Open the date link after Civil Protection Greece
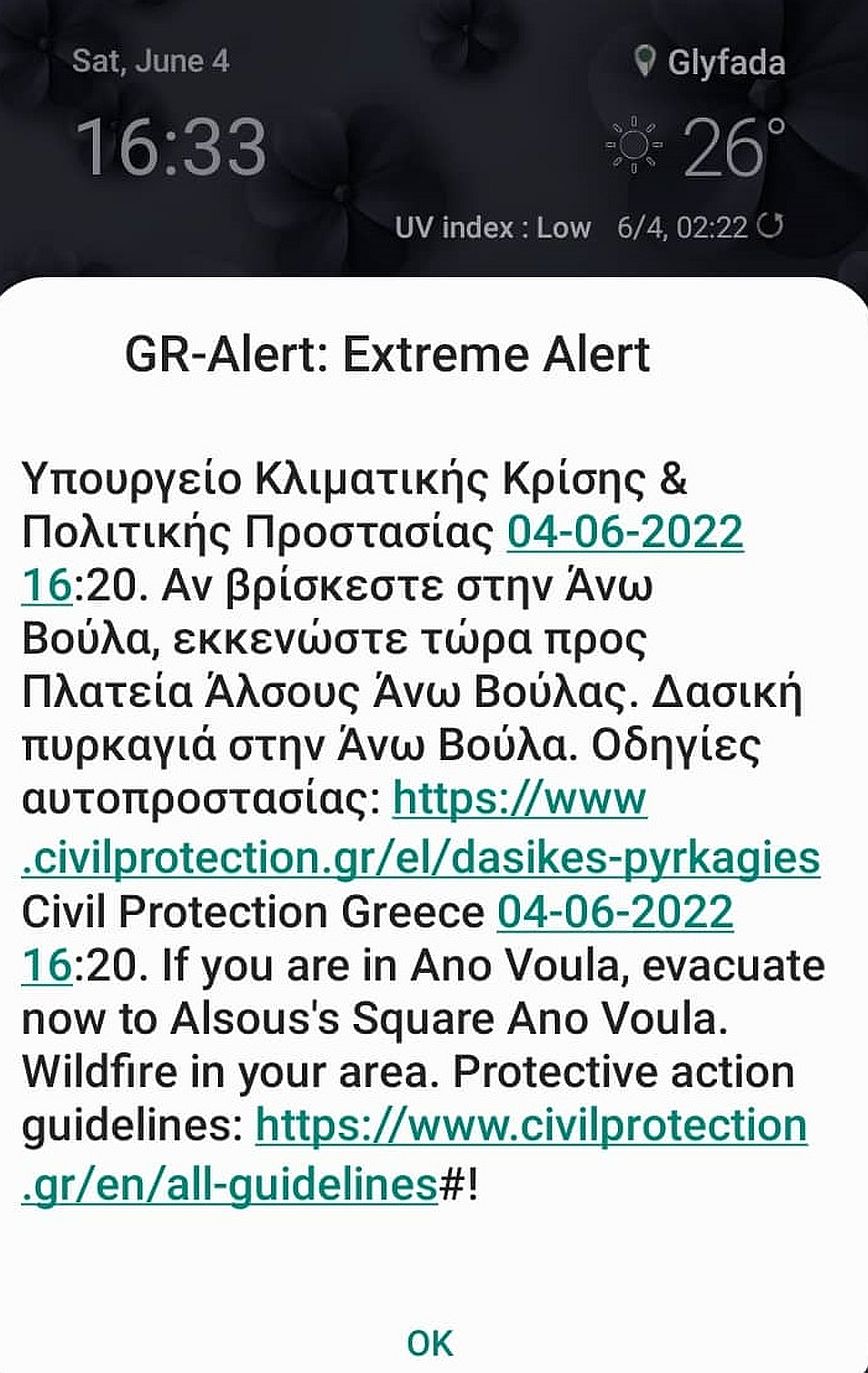Image resolution: width=868 pixels, height=1373 pixels. [615, 913]
